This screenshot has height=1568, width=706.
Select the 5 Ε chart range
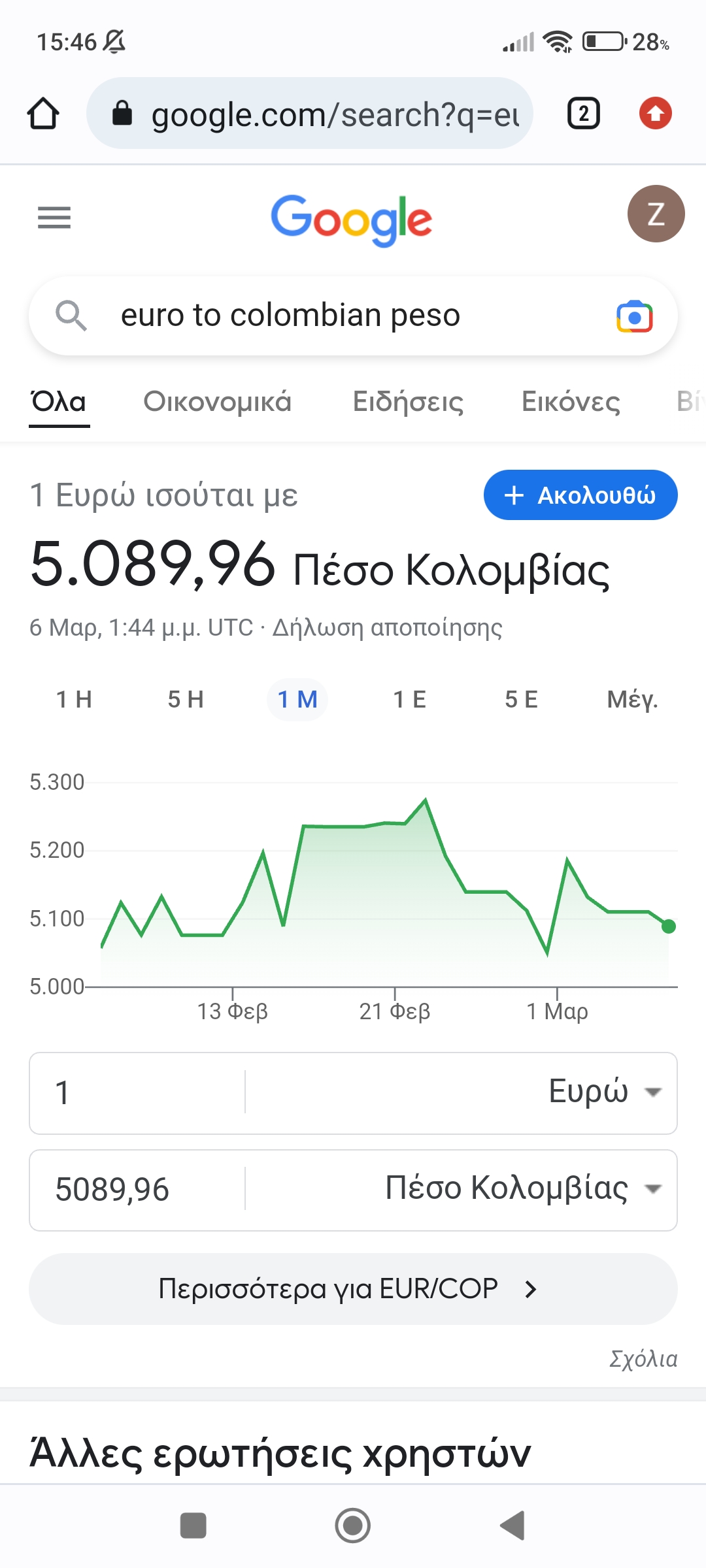521,700
